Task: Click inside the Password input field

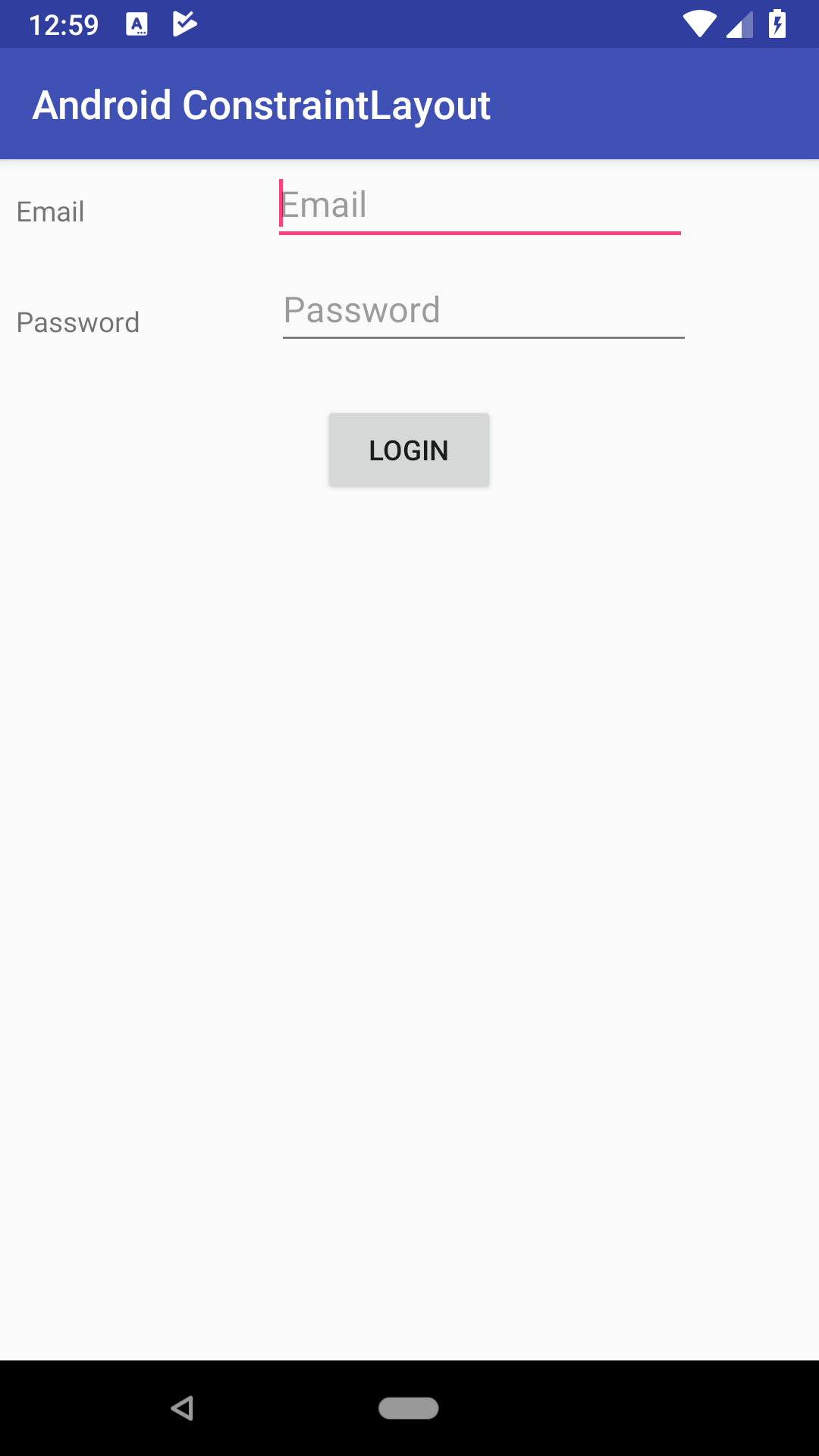Action: [x=482, y=311]
